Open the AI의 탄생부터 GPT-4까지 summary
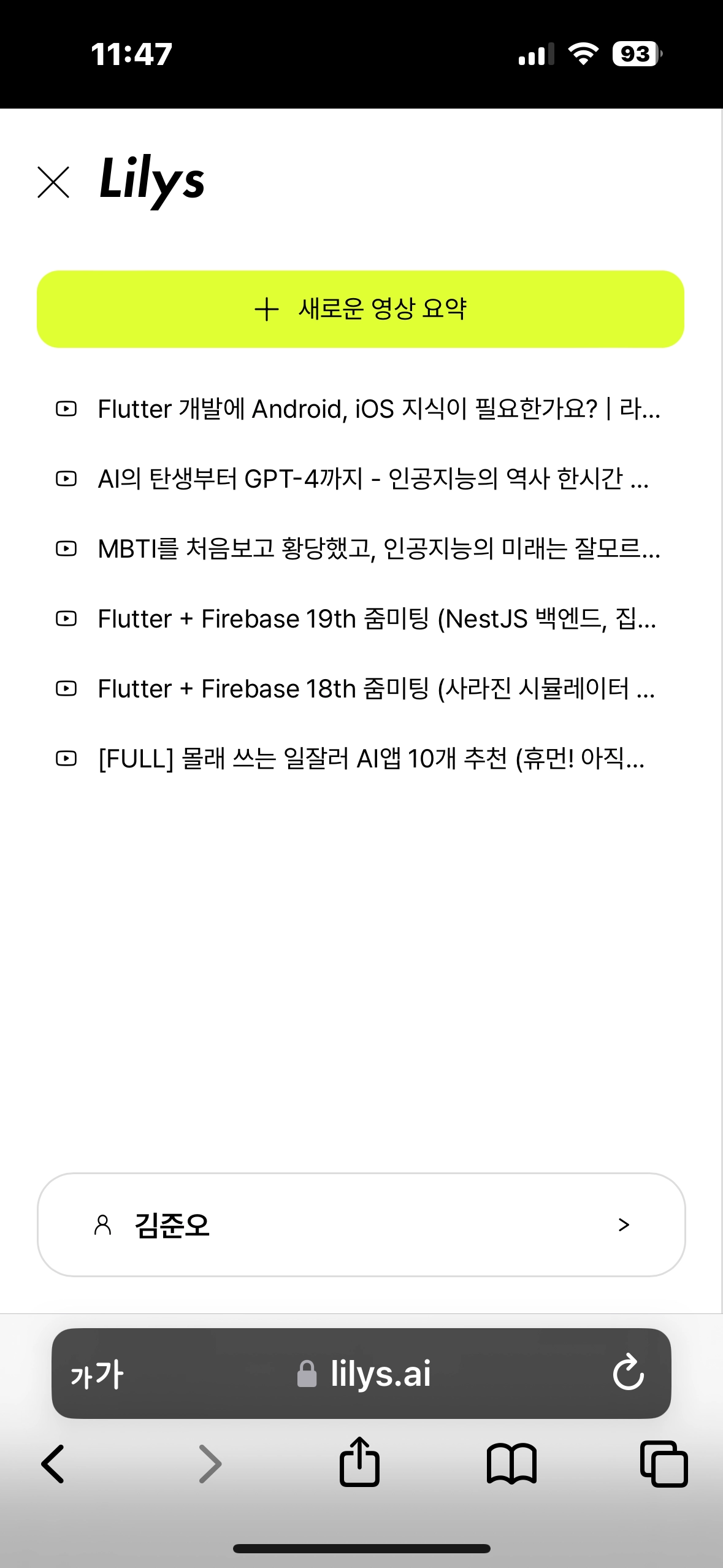Viewport: 723px width, 1568px height. point(372,479)
